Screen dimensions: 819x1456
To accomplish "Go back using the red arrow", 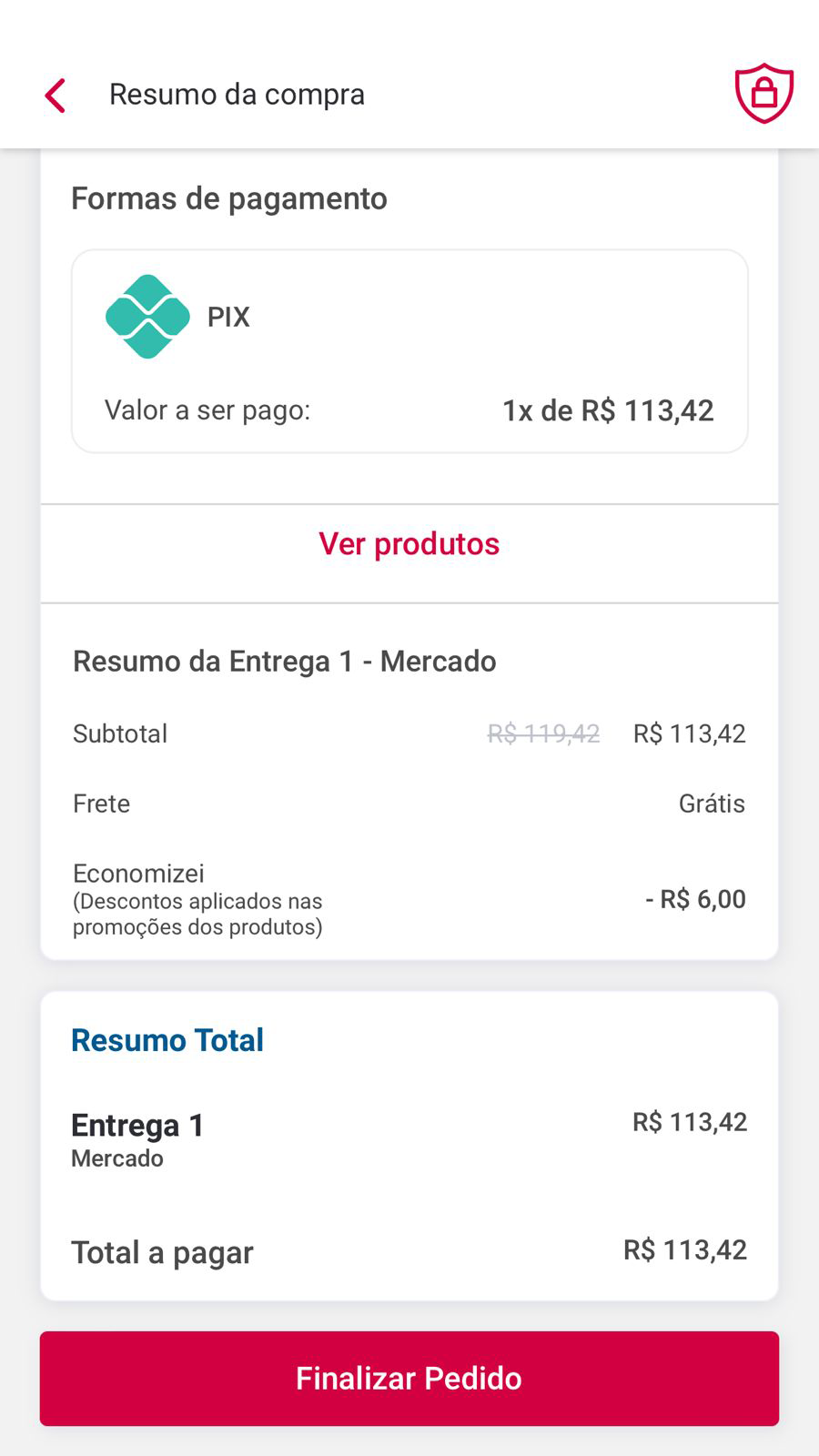I will coord(56,95).
